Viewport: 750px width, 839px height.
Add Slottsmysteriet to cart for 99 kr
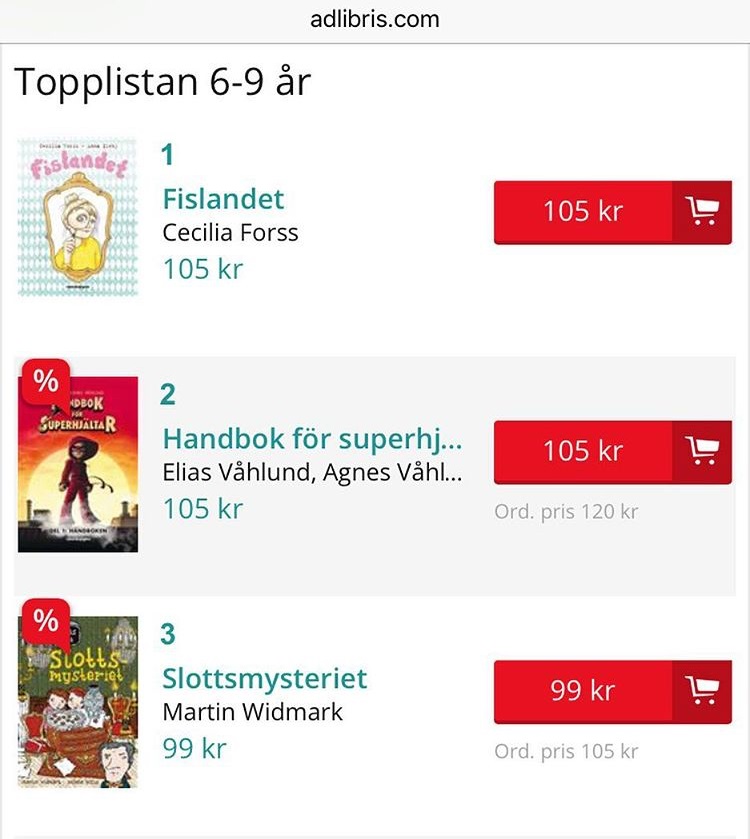pyautogui.click(x=612, y=691)
